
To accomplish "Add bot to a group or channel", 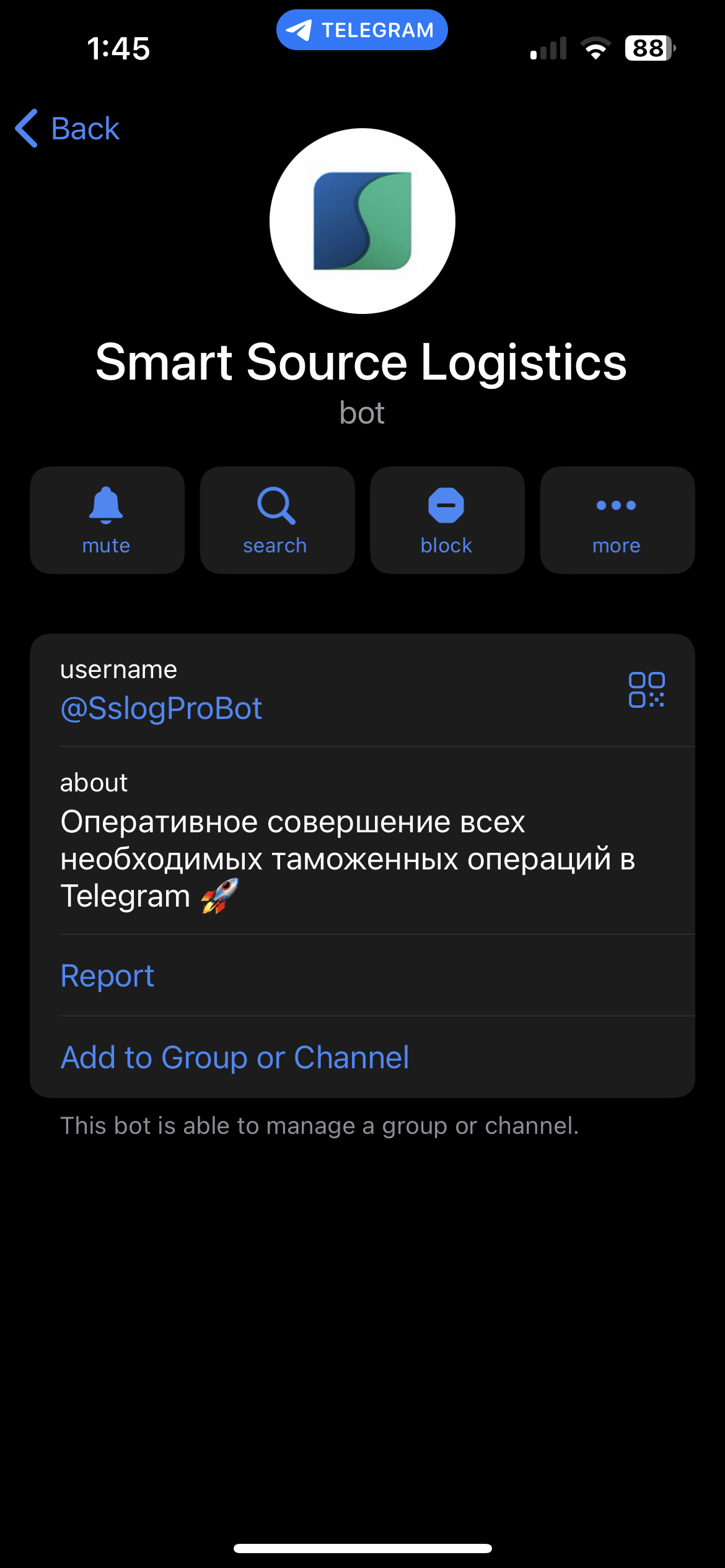I will (x=235, y=1057).
